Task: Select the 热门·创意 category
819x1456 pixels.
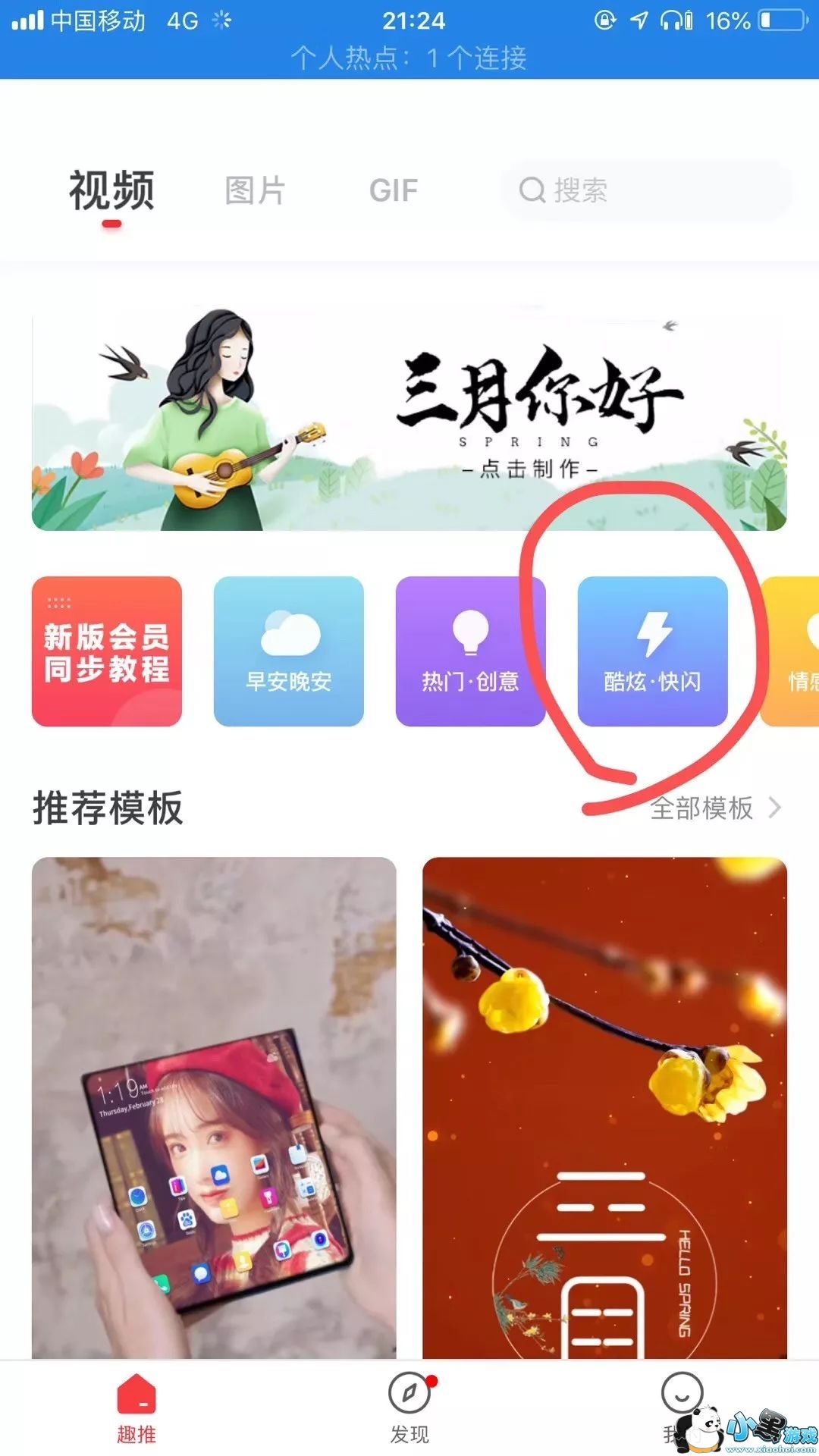Action: click(471, 651)
